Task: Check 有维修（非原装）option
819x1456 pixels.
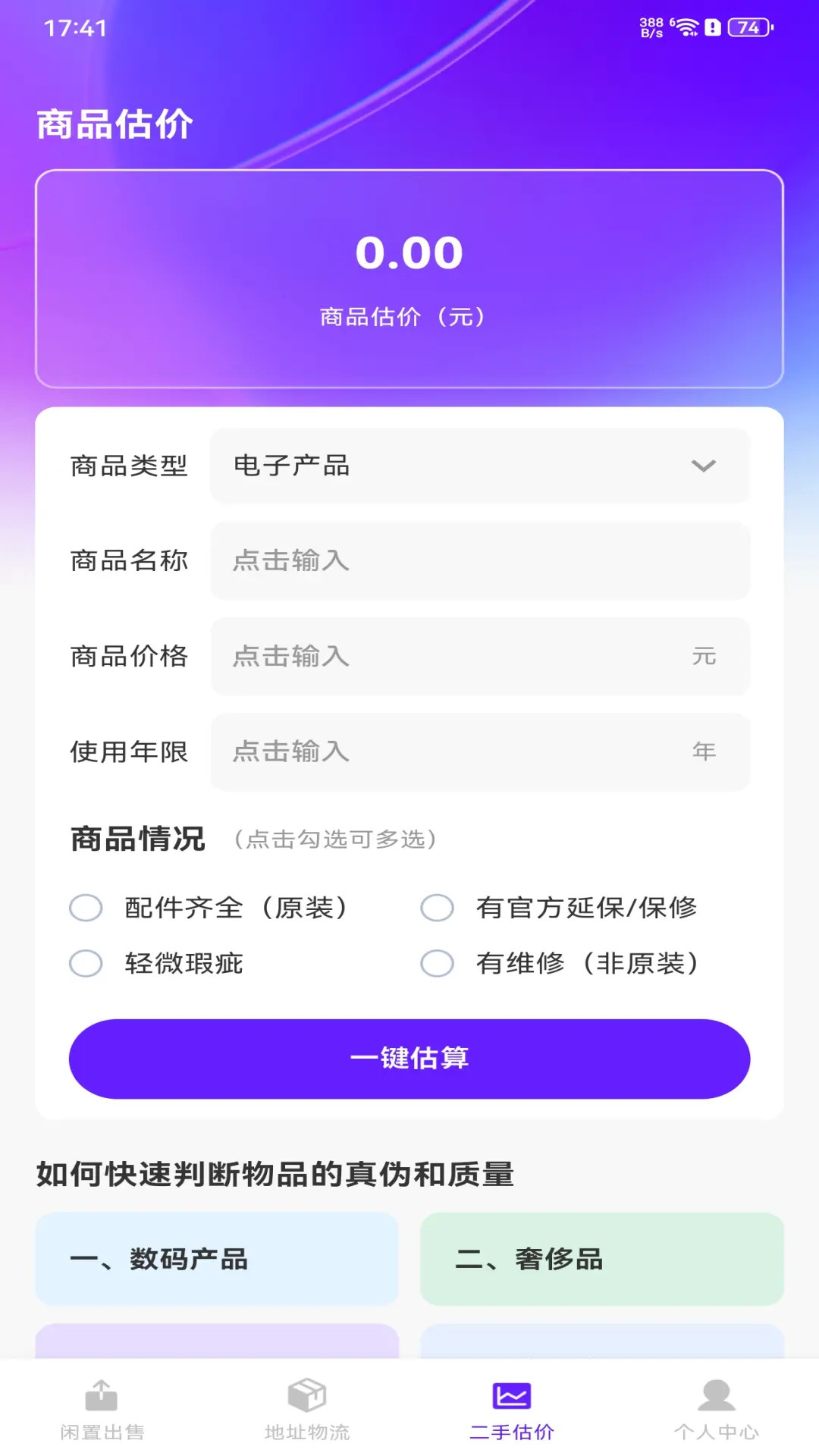Action: [438, 963]
